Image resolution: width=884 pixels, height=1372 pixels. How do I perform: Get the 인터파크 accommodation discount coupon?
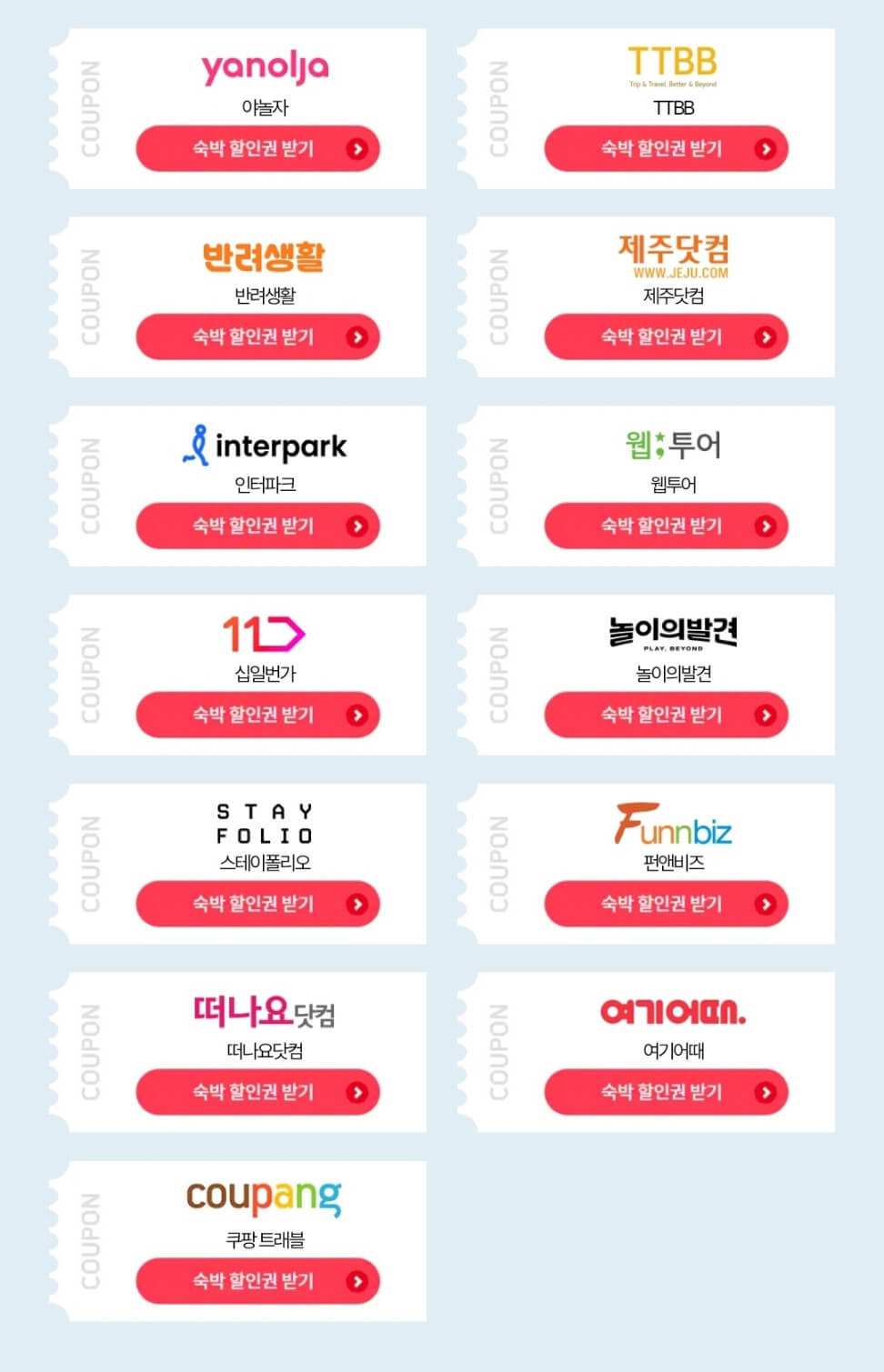258,526
